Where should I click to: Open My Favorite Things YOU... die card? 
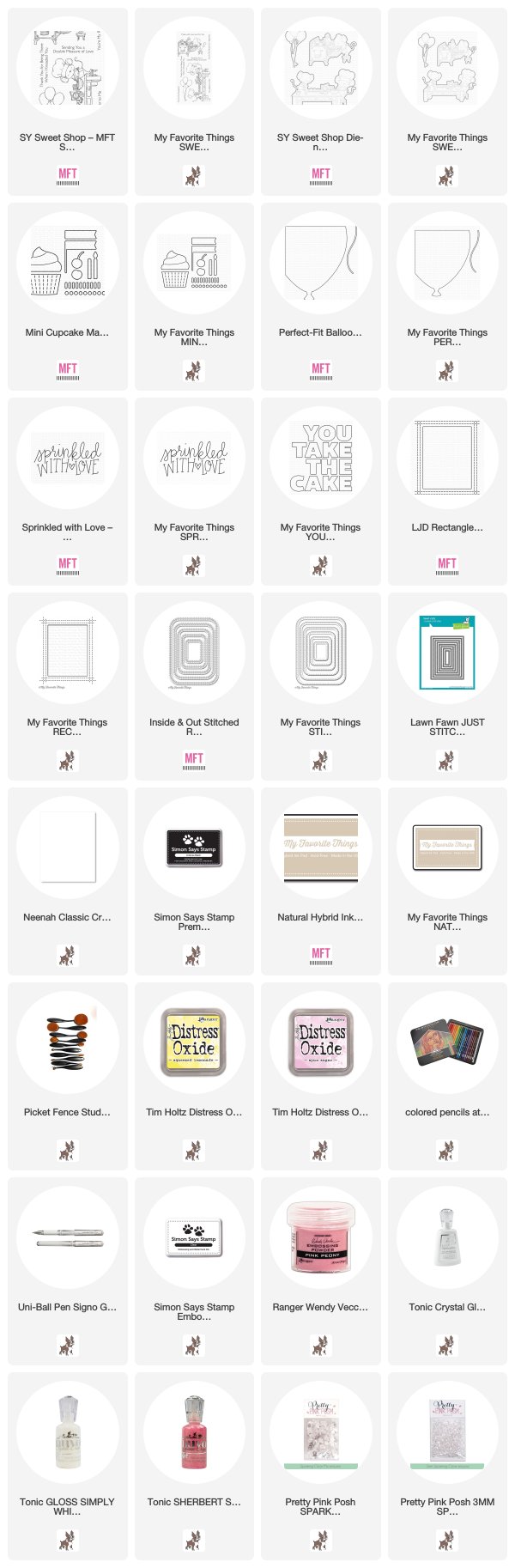tap(321, 462)
